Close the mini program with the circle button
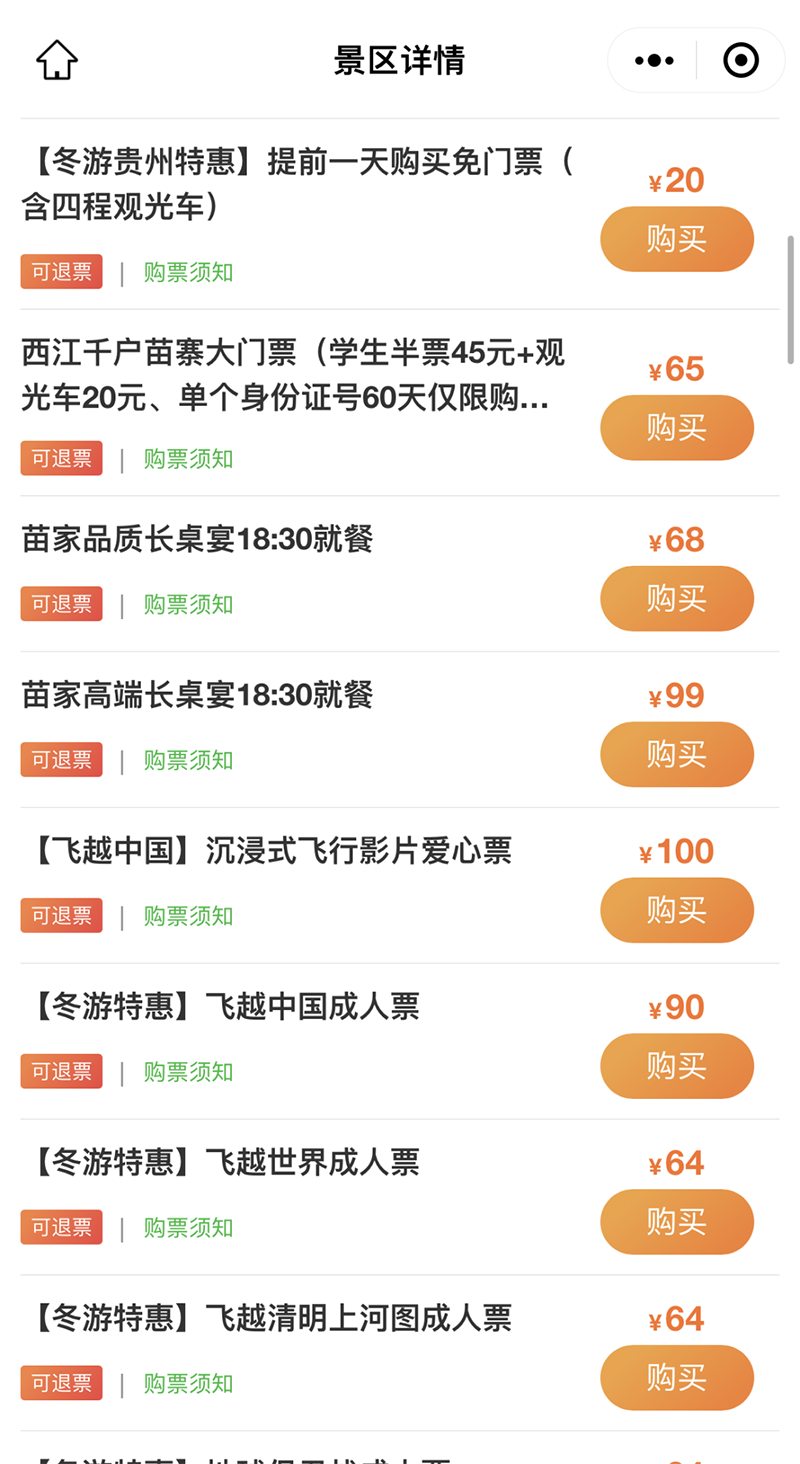 (741, 61)
